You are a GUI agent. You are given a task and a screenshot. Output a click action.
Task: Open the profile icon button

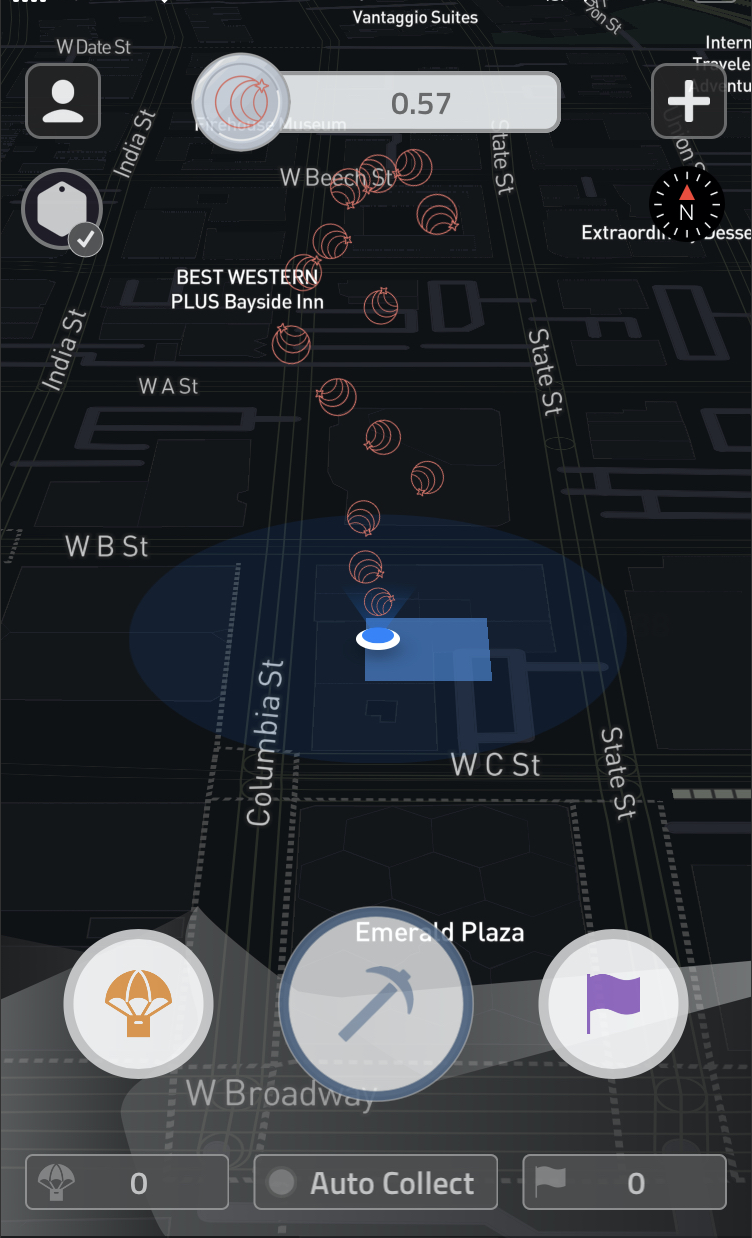(63, 101)
